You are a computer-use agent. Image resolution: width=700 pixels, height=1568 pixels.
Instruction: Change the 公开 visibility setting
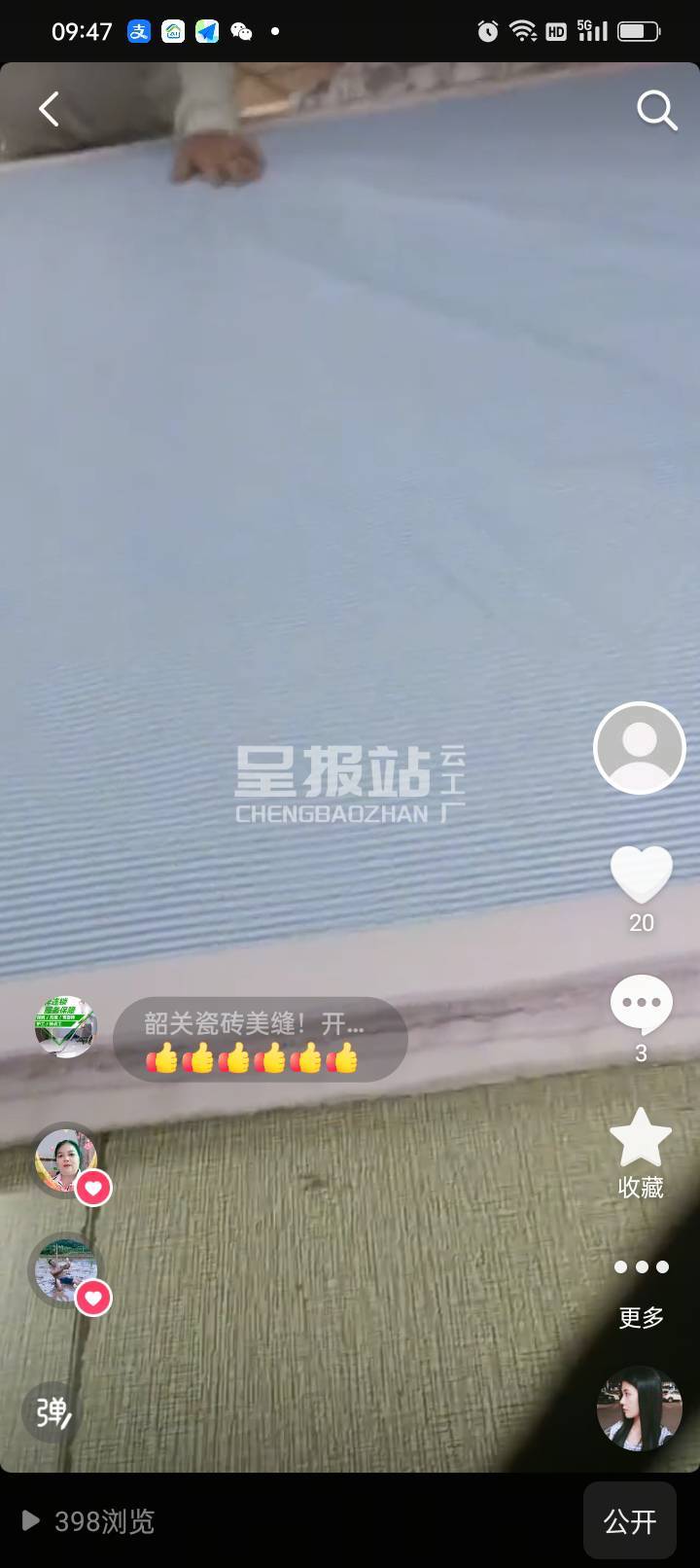click(630, 1520)
